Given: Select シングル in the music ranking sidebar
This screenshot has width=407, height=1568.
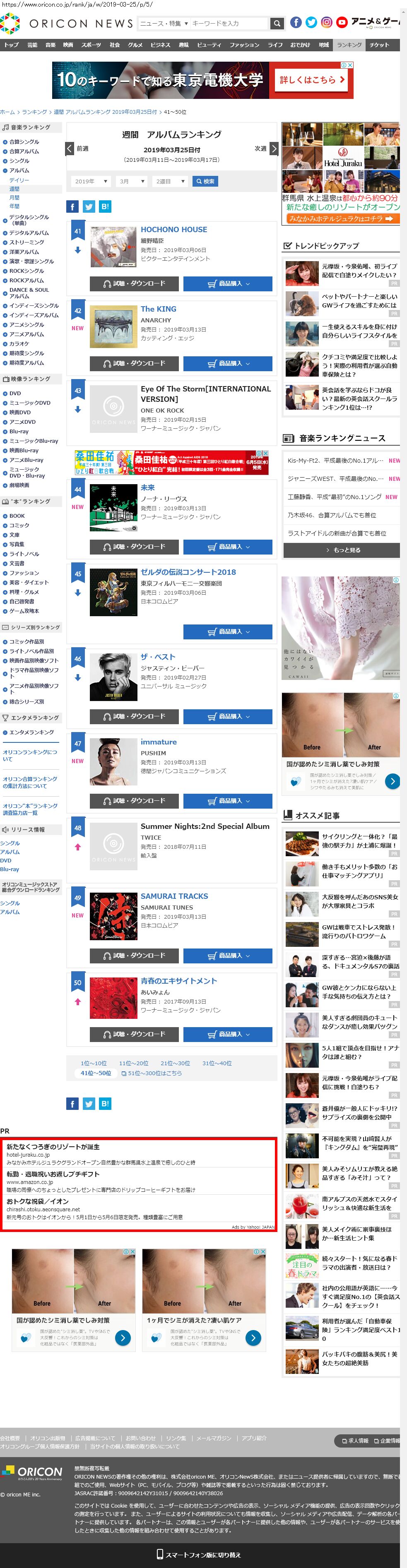Looking at the screenshot, I should 19,161.
